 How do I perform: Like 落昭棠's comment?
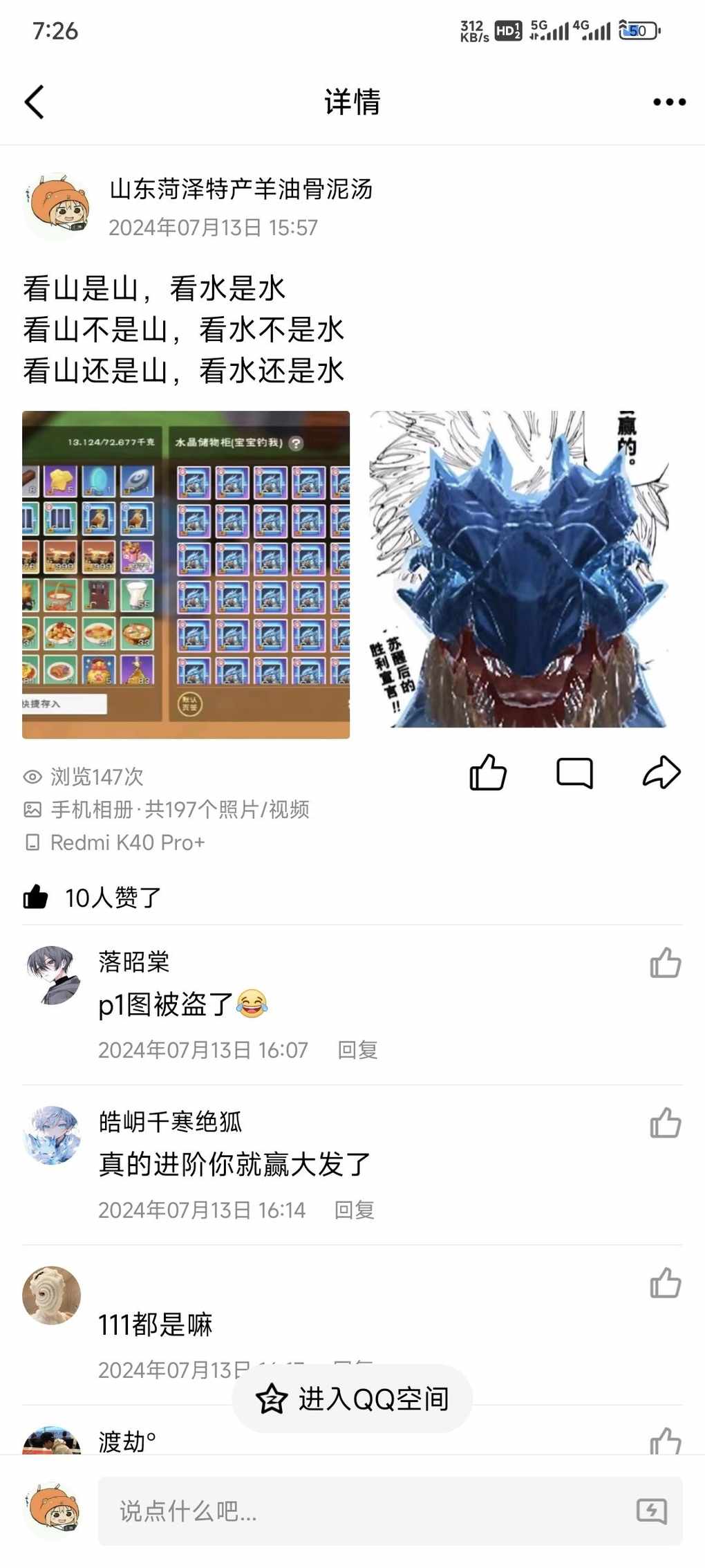pos(665,963)
